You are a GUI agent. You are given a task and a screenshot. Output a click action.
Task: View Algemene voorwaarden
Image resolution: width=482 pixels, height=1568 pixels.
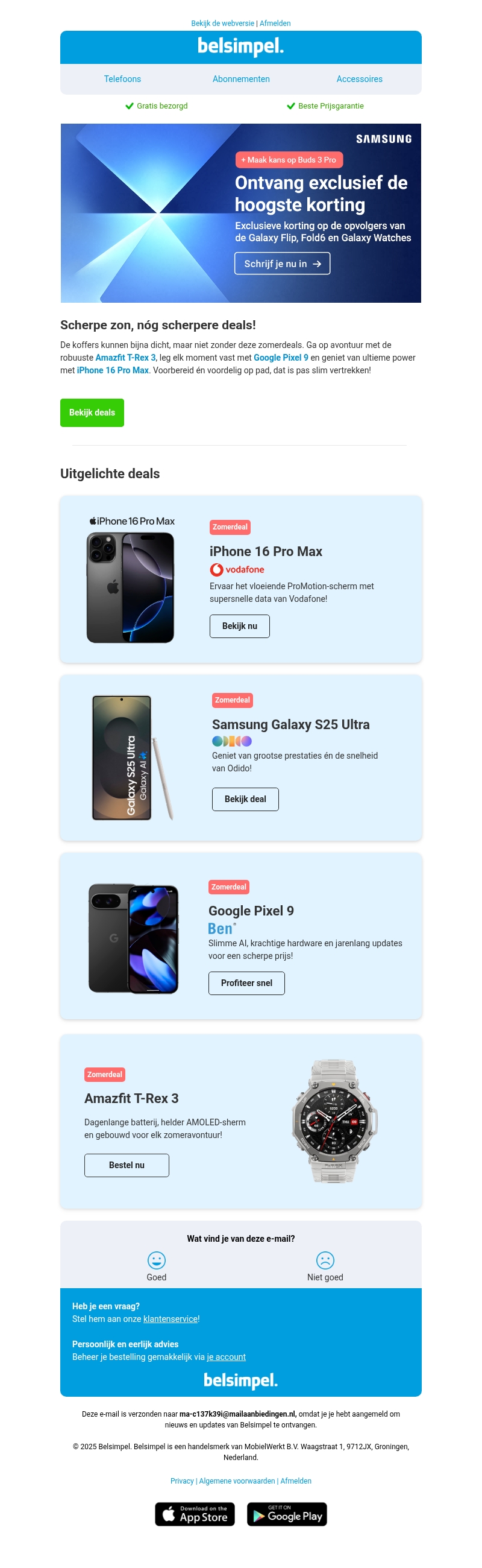click(236, 1481)
